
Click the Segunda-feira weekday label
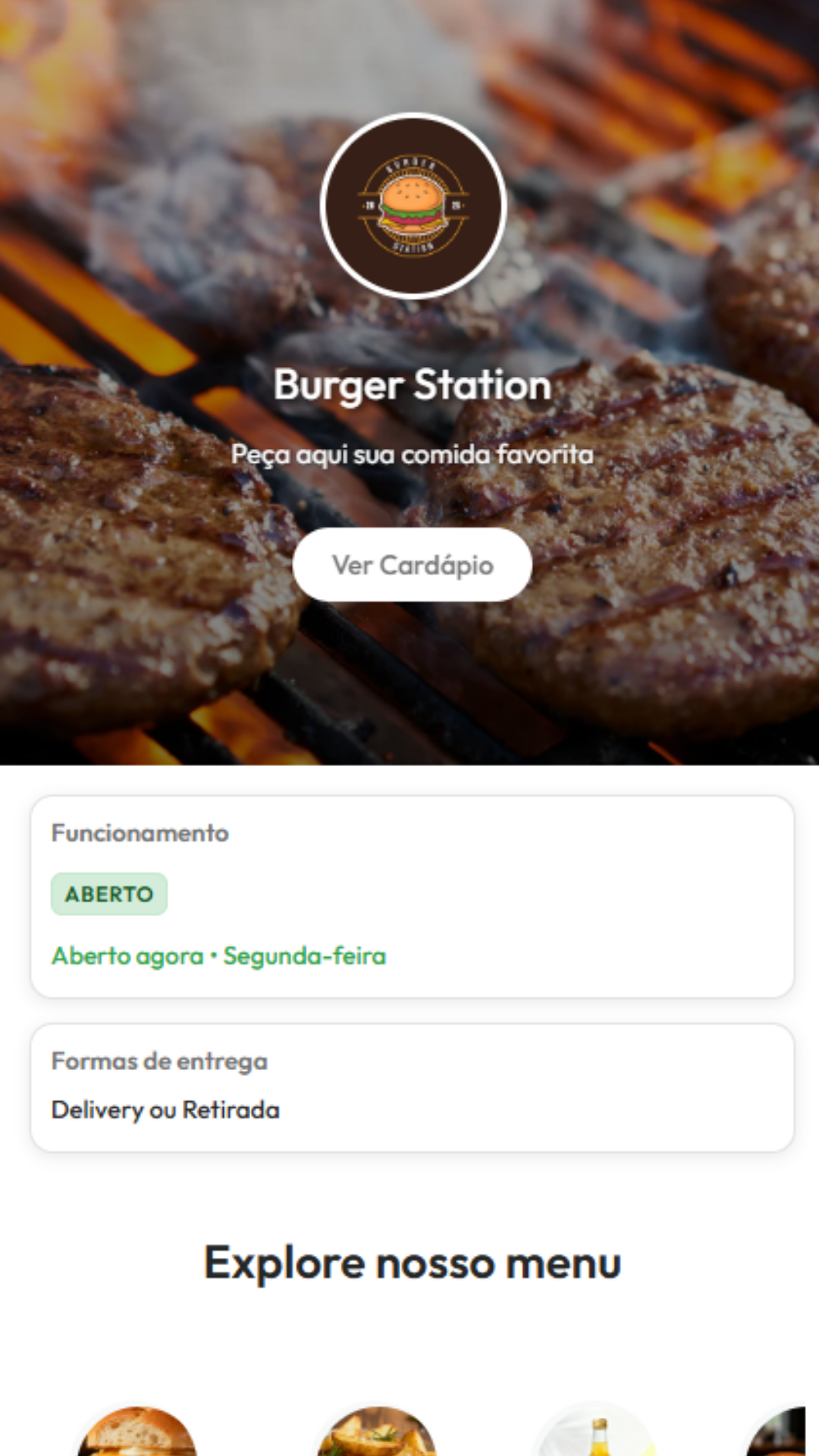(x=304, y=956)
